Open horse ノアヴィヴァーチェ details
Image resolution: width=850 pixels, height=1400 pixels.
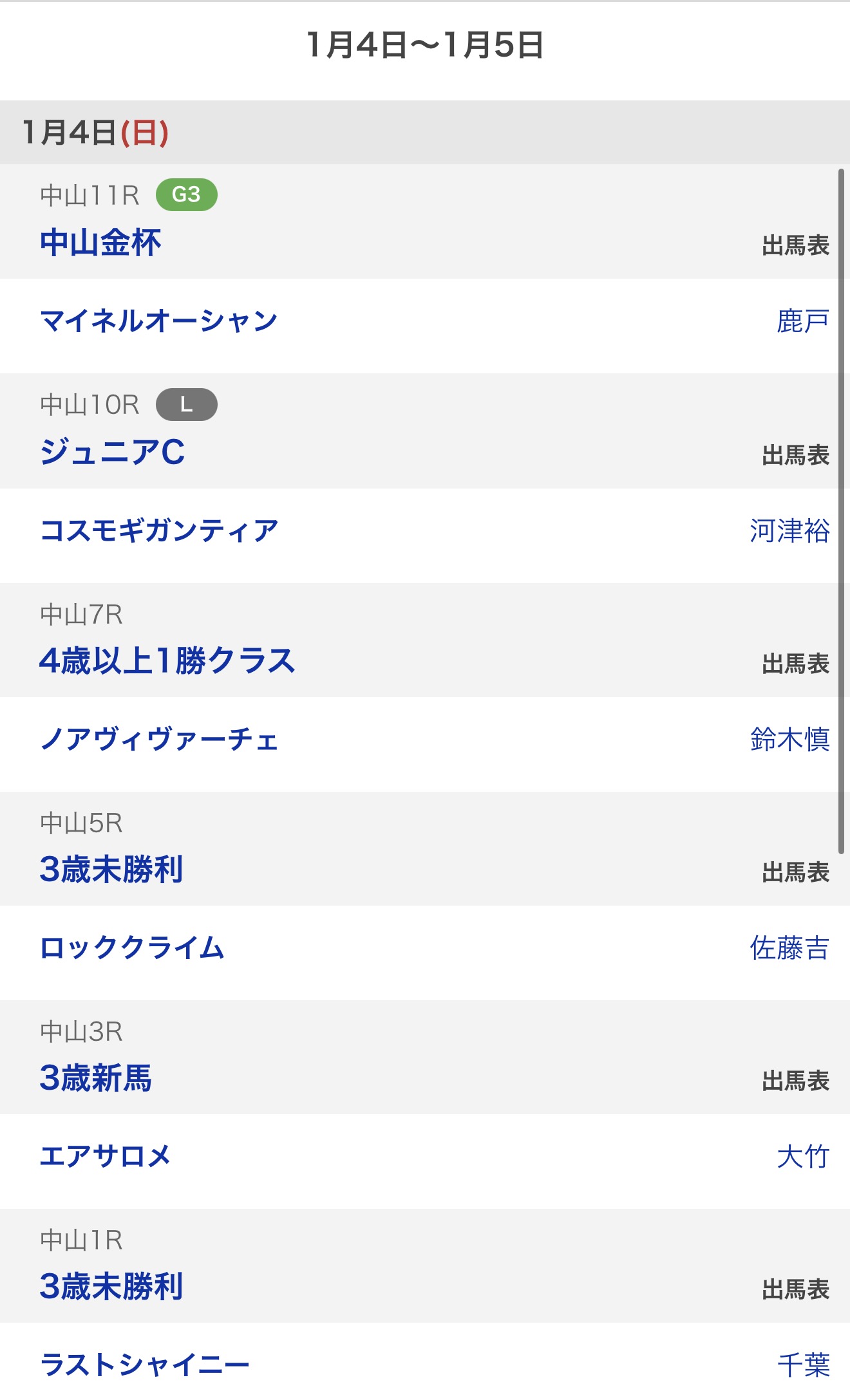click(x=159, y=740)
